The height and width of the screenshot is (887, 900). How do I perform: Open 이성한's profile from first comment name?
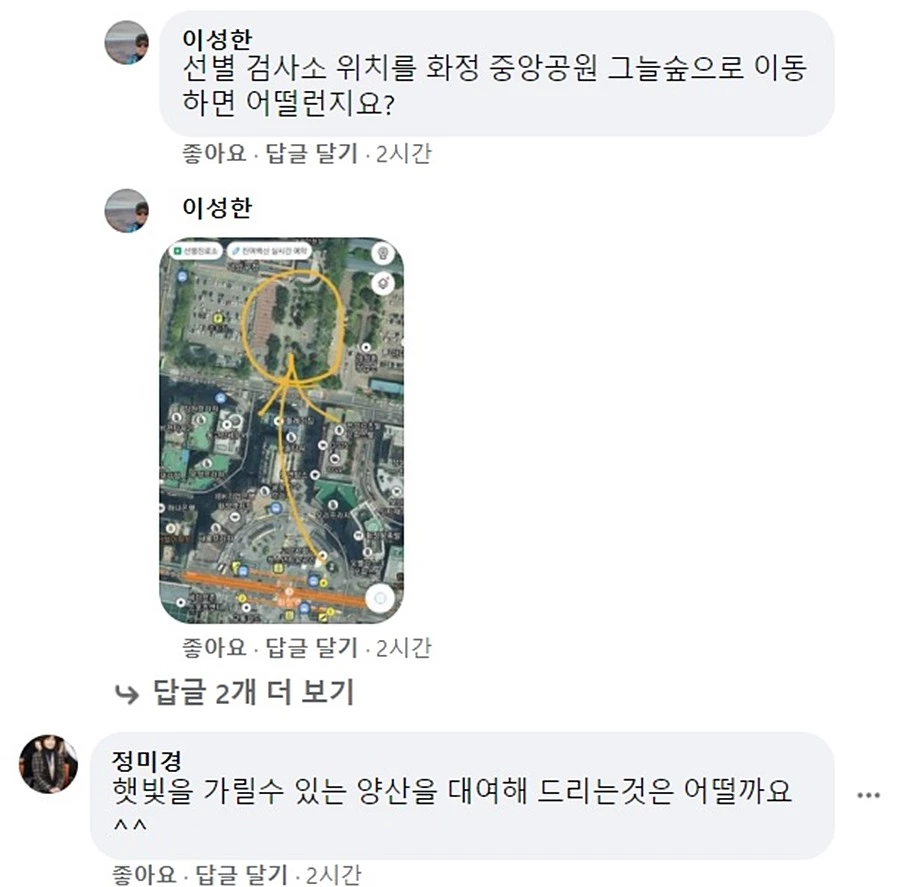click(x=217, y=40)
